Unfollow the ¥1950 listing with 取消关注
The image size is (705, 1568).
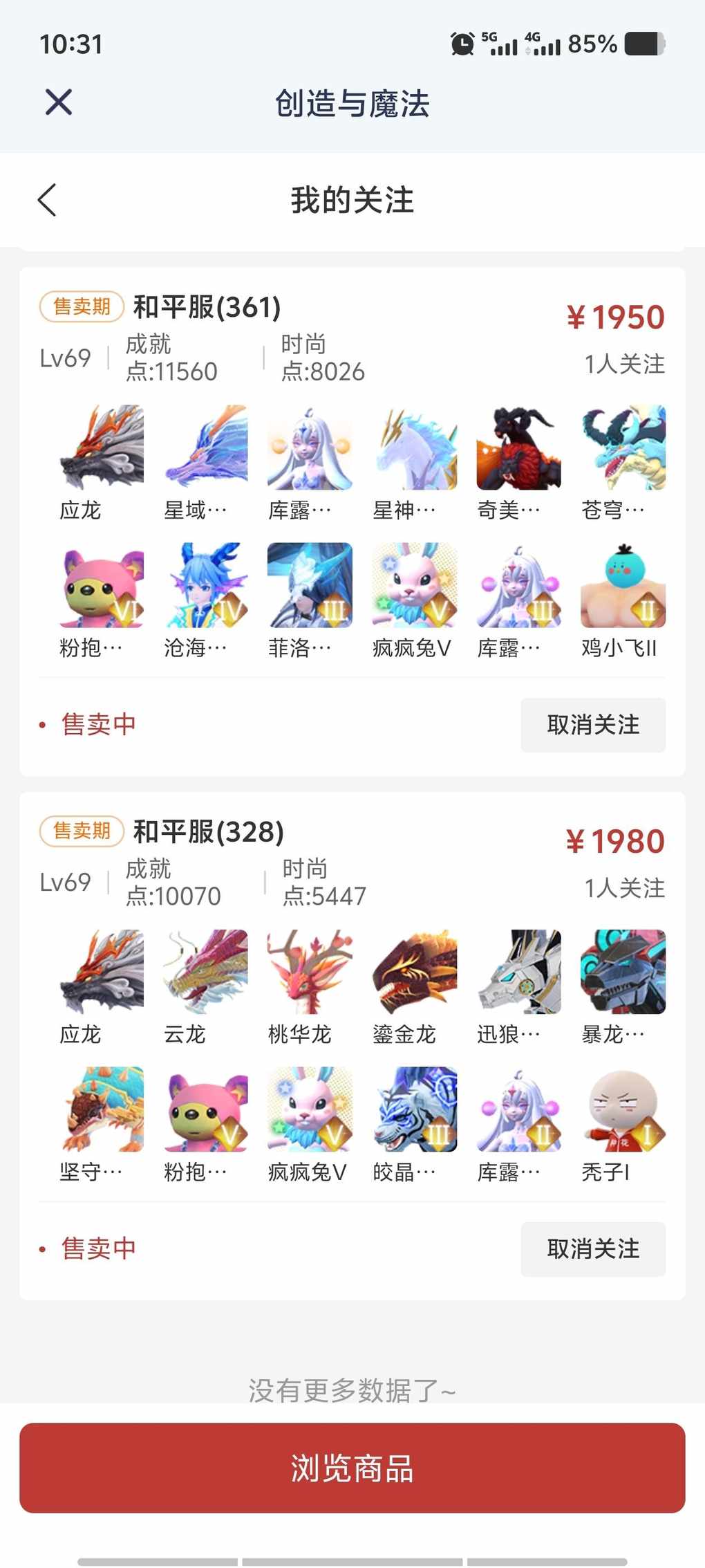593,725
